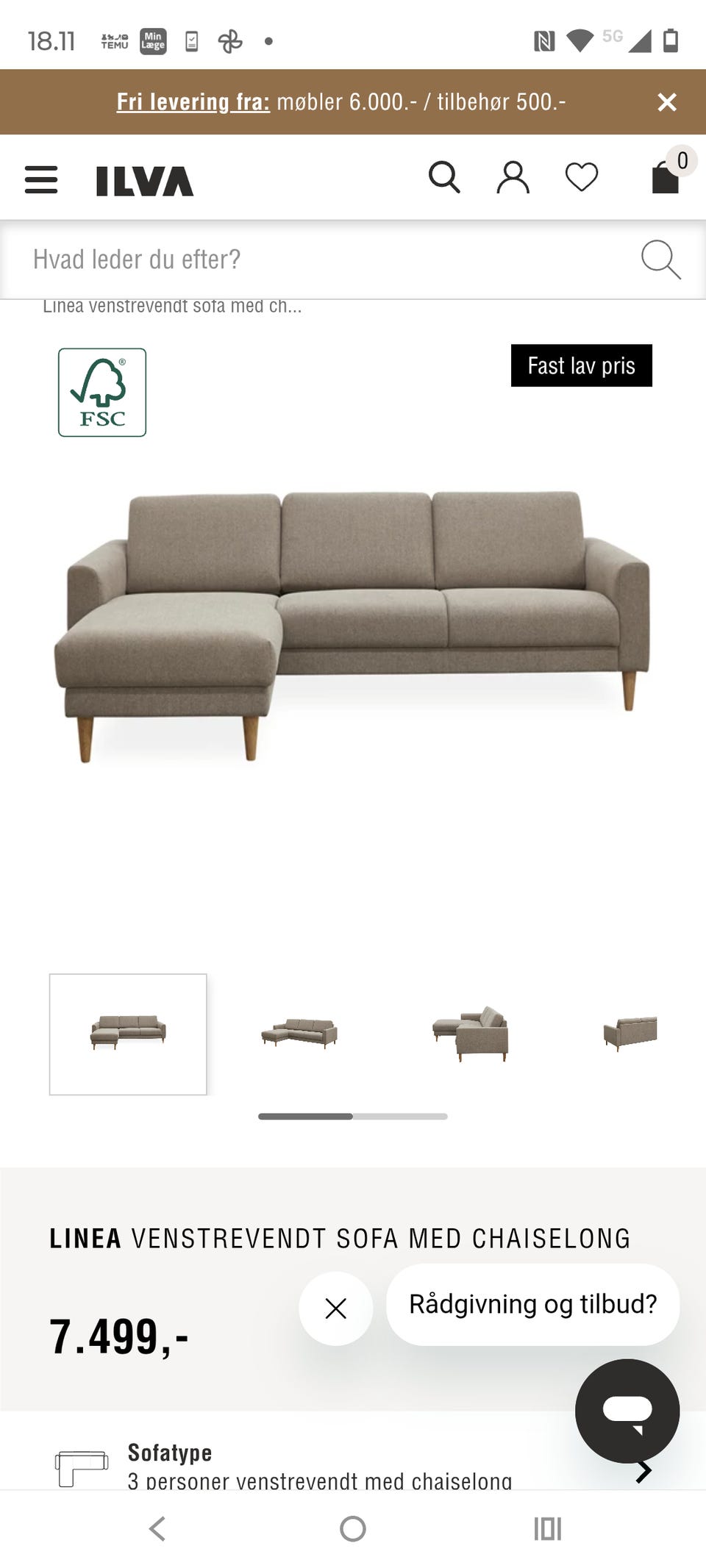Dismiss the free delivery banner
706x1568 pixels.
coord(667,102)
